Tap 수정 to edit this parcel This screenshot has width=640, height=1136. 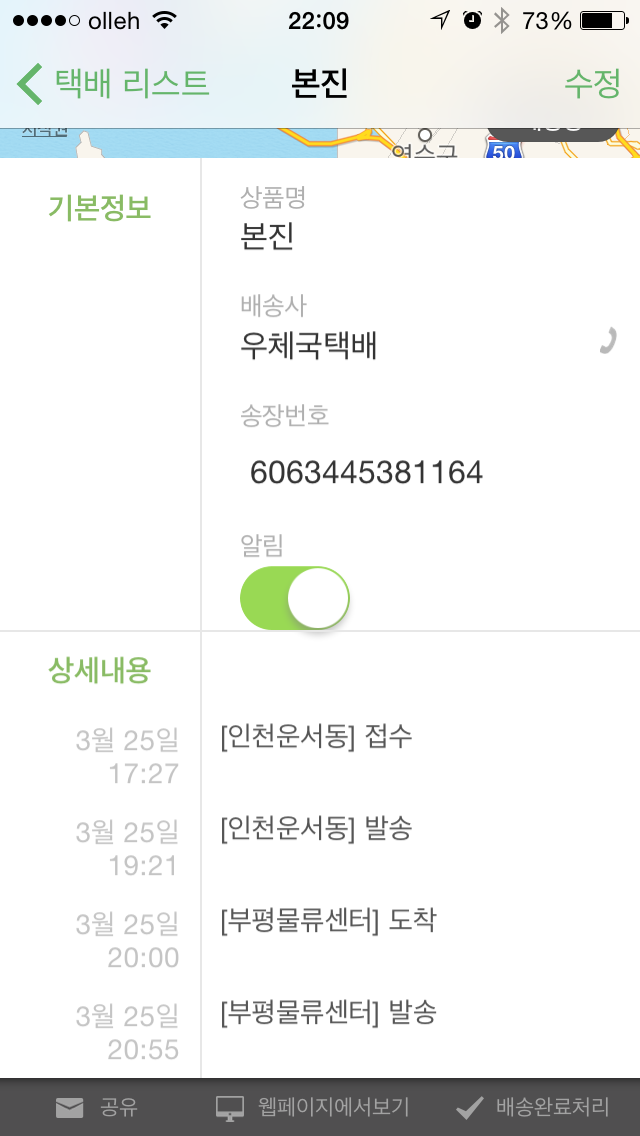[592, 83]
